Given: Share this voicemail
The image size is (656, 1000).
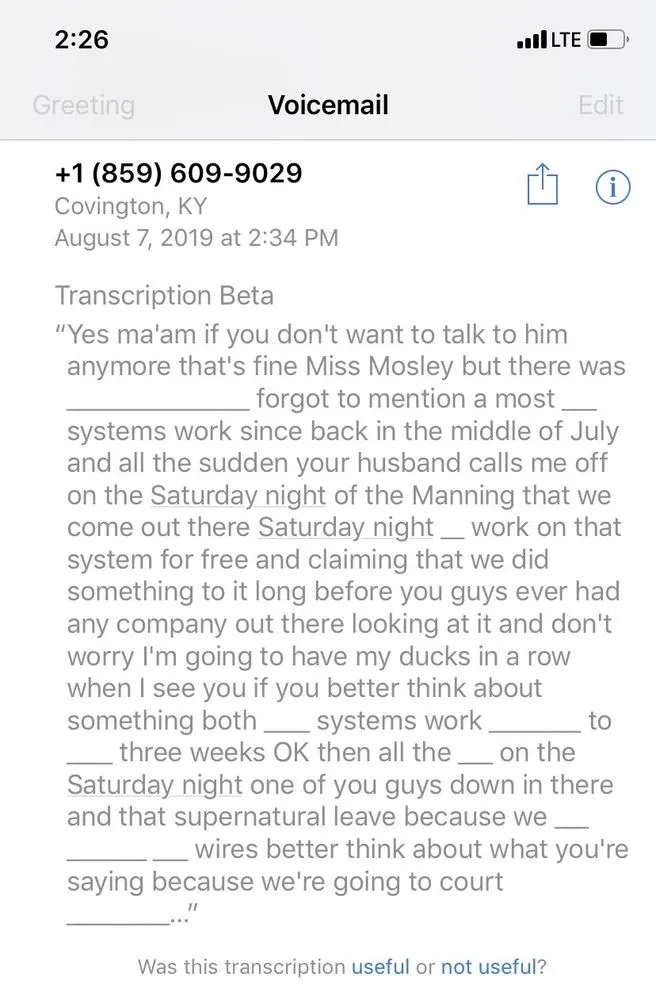Looking at the screenshot, I should (541, 186).
